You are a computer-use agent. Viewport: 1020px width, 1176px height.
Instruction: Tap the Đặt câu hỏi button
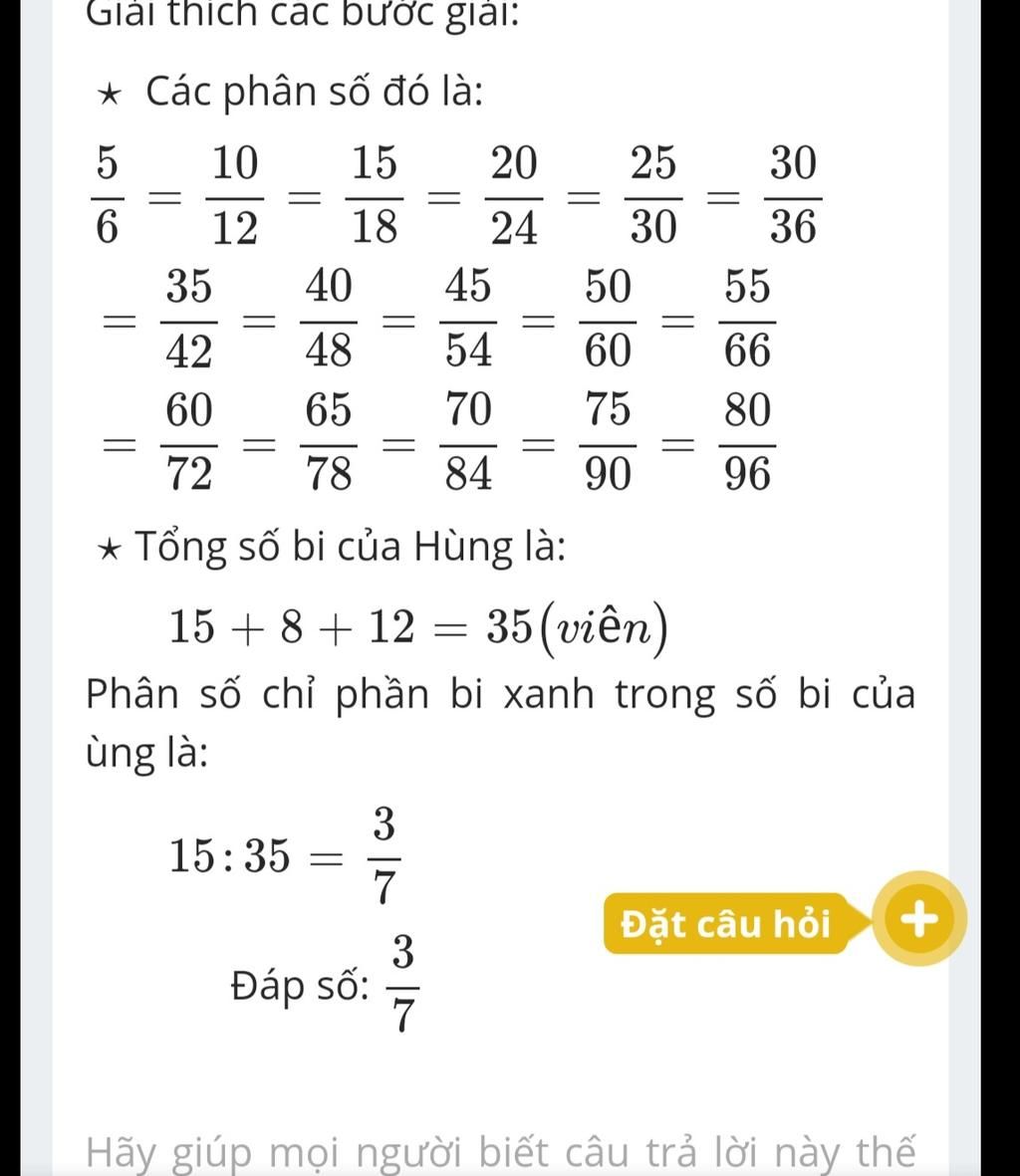coord(726,925)
